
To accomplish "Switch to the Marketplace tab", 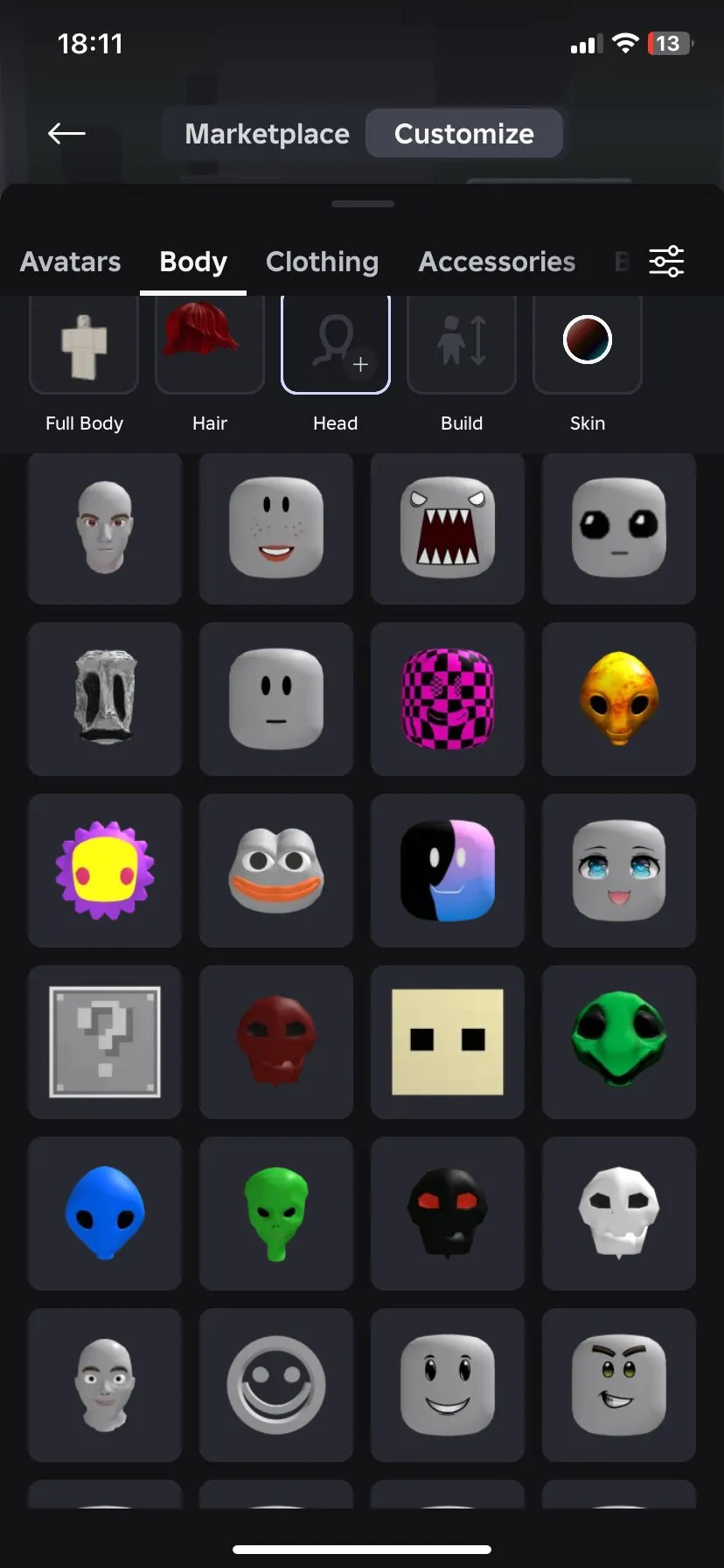I will point(267,134).
